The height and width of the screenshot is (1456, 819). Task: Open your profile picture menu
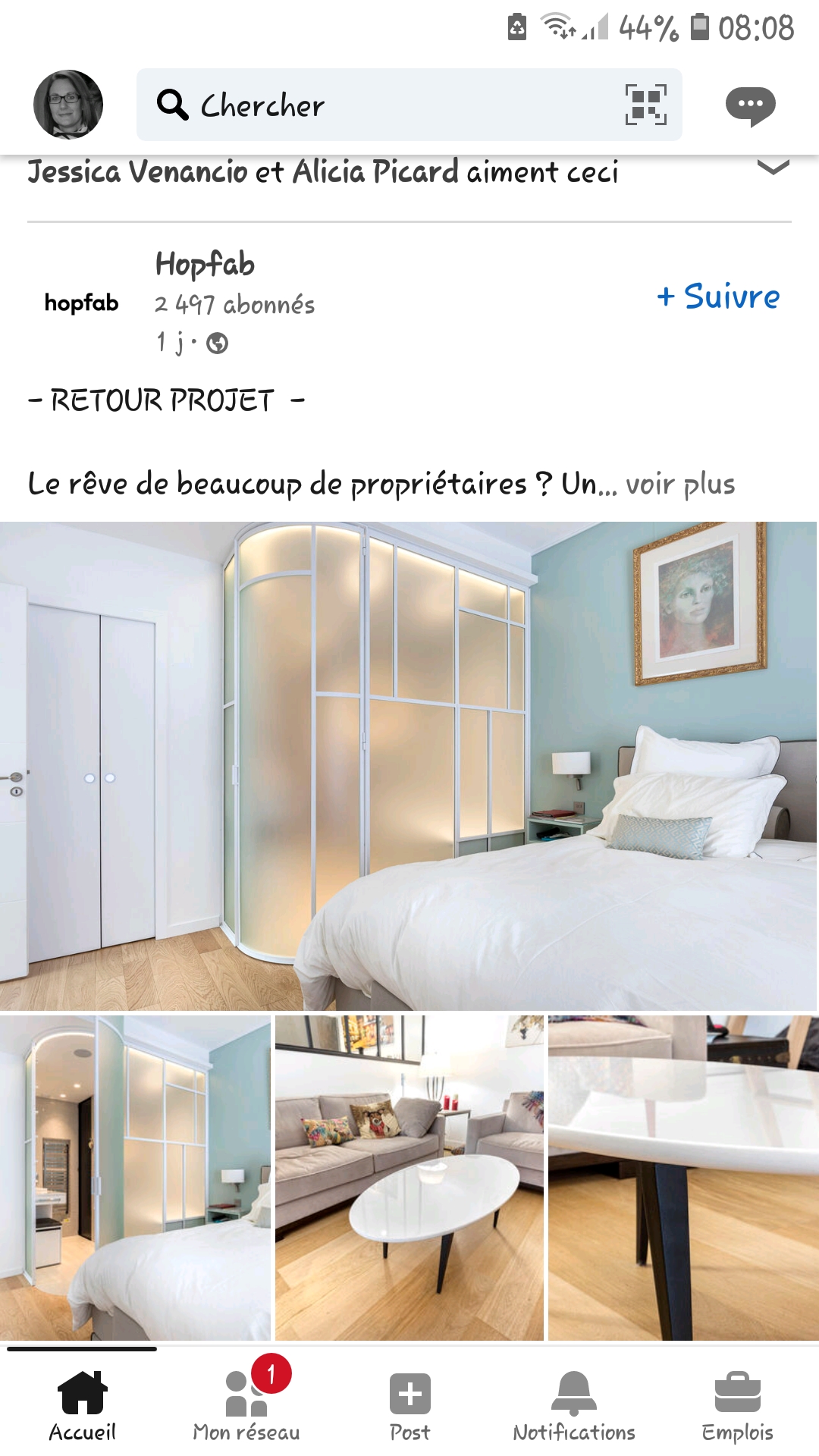pos(67,105)
